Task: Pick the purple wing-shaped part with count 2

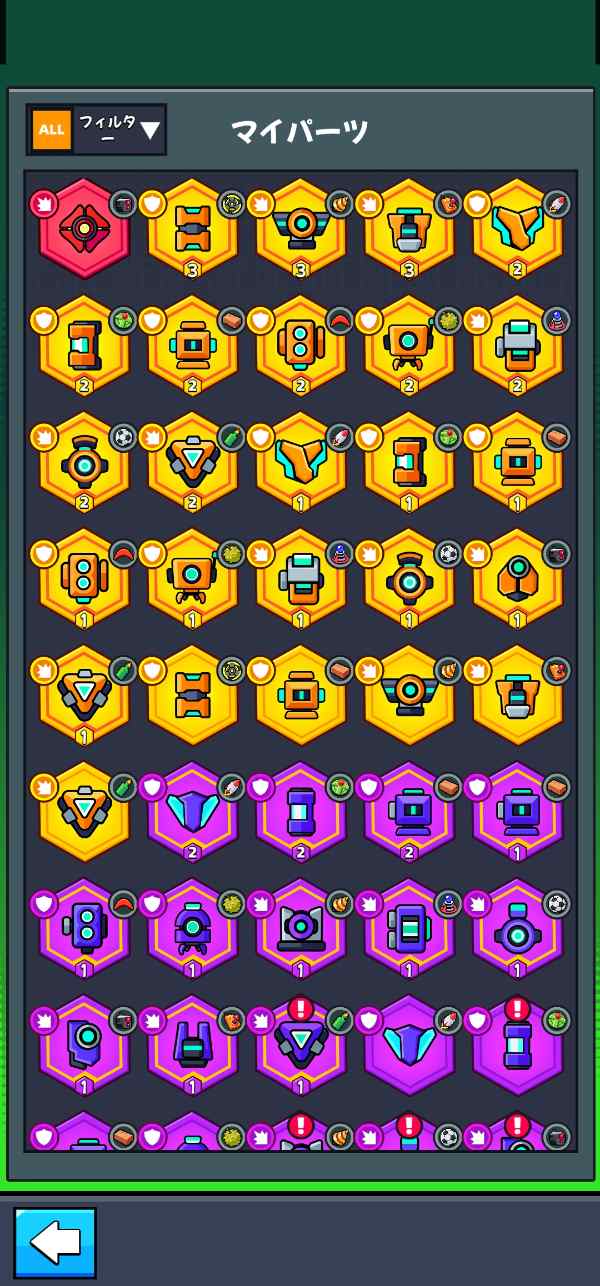Action: coord(192,812)
